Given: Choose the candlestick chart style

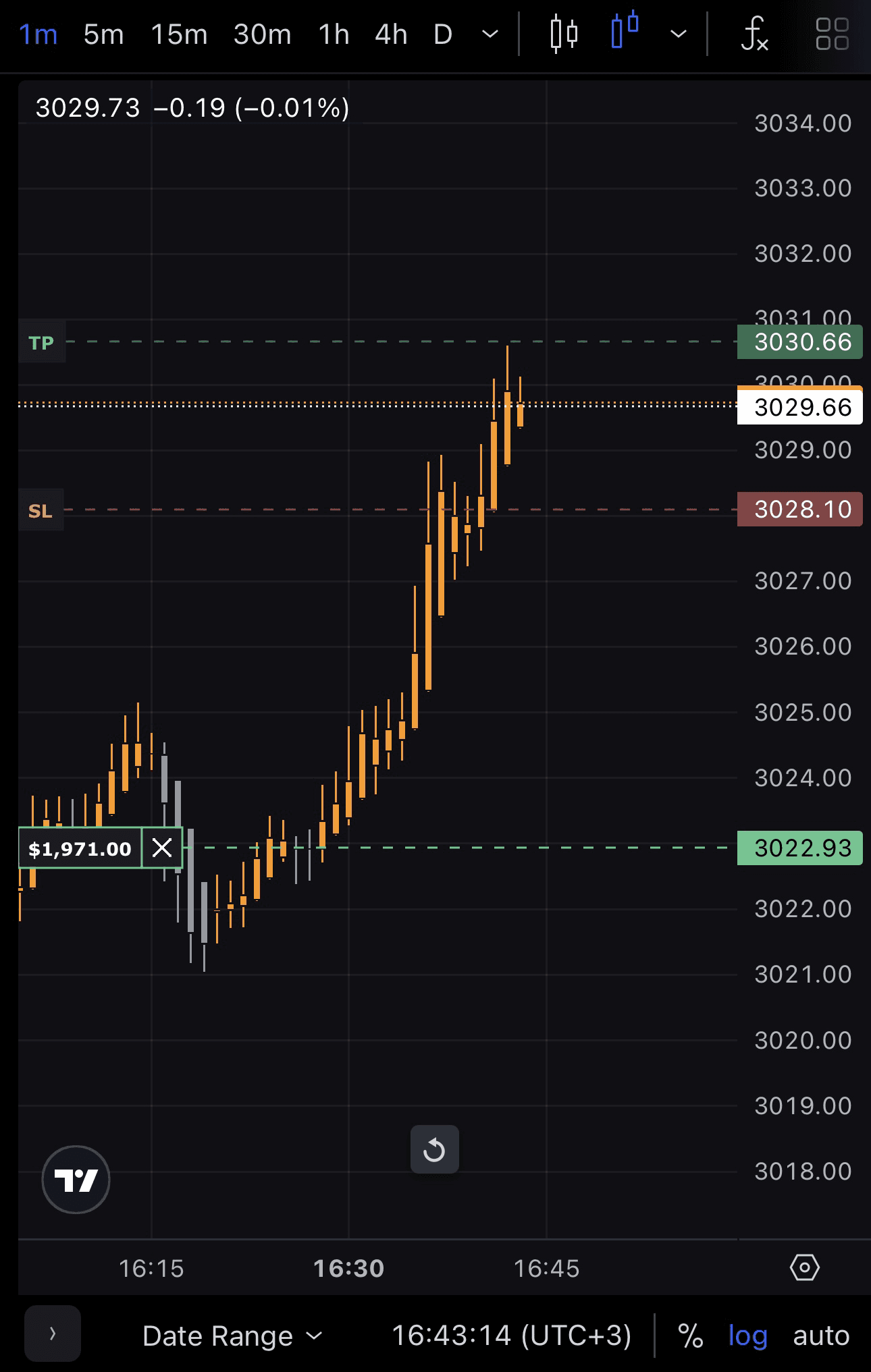Looking at the screenshot, I should tap(563, 34).
